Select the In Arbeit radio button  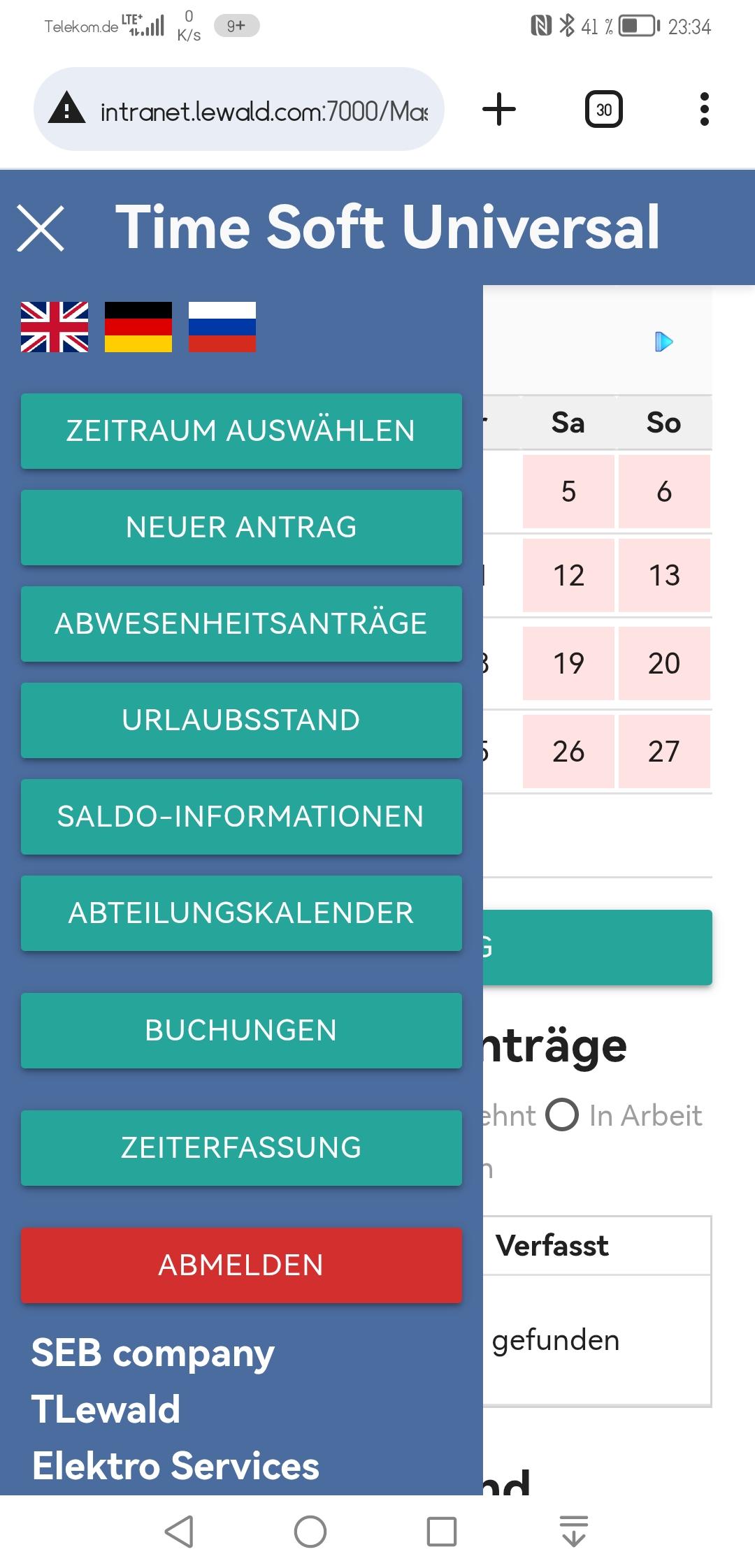[563, 1115]
